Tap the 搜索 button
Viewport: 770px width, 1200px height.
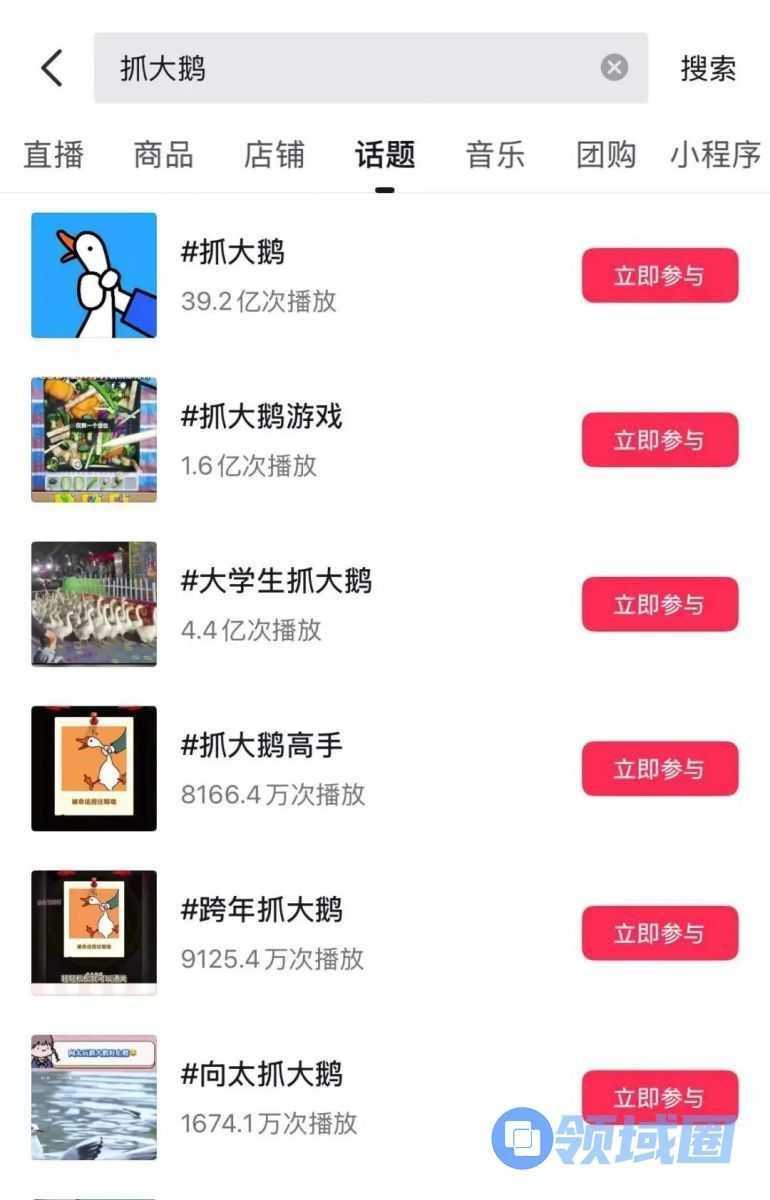tap(708, 68)
